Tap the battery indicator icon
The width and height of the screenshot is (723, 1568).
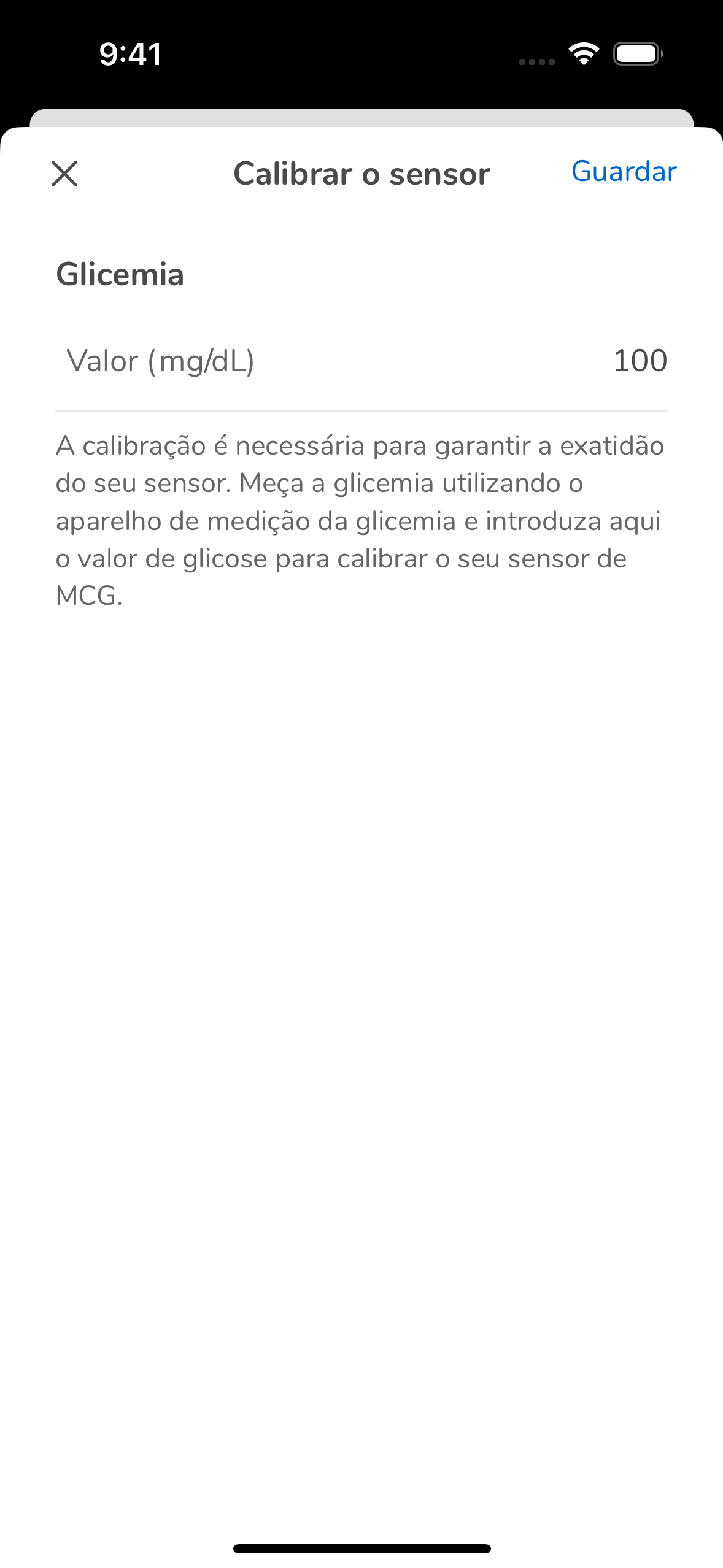(636, 54)
